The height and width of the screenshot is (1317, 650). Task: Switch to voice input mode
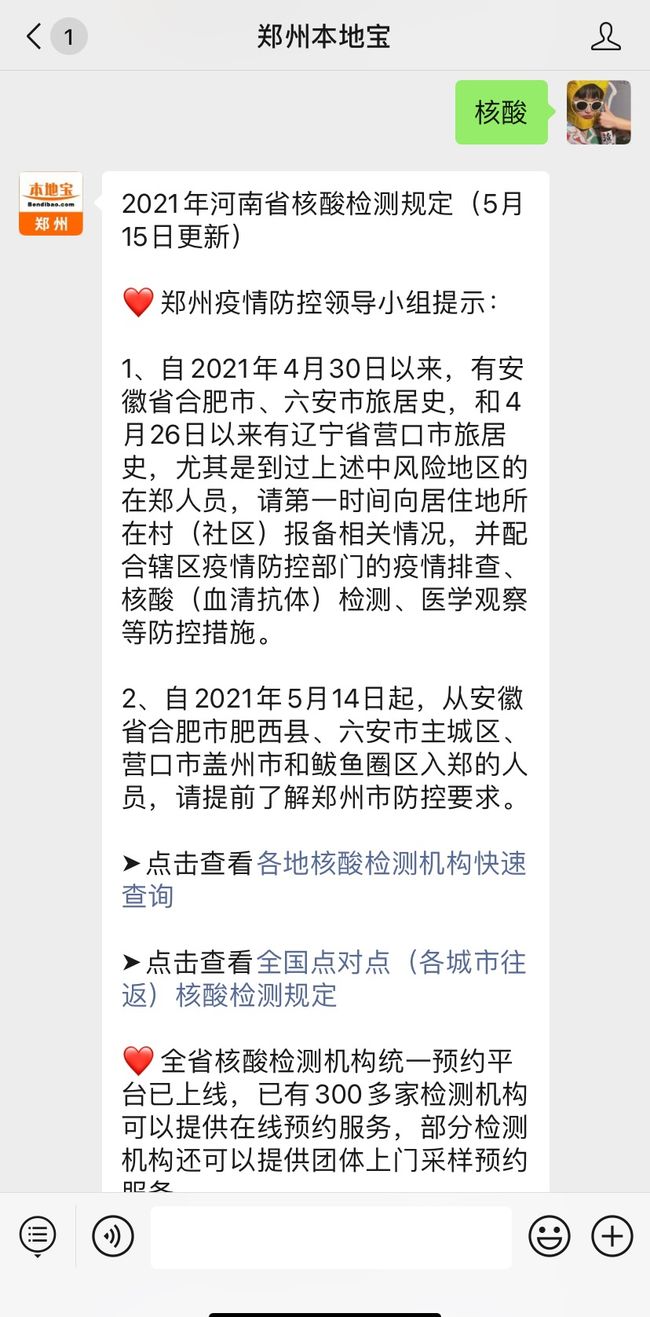[x=113, y=1236]
